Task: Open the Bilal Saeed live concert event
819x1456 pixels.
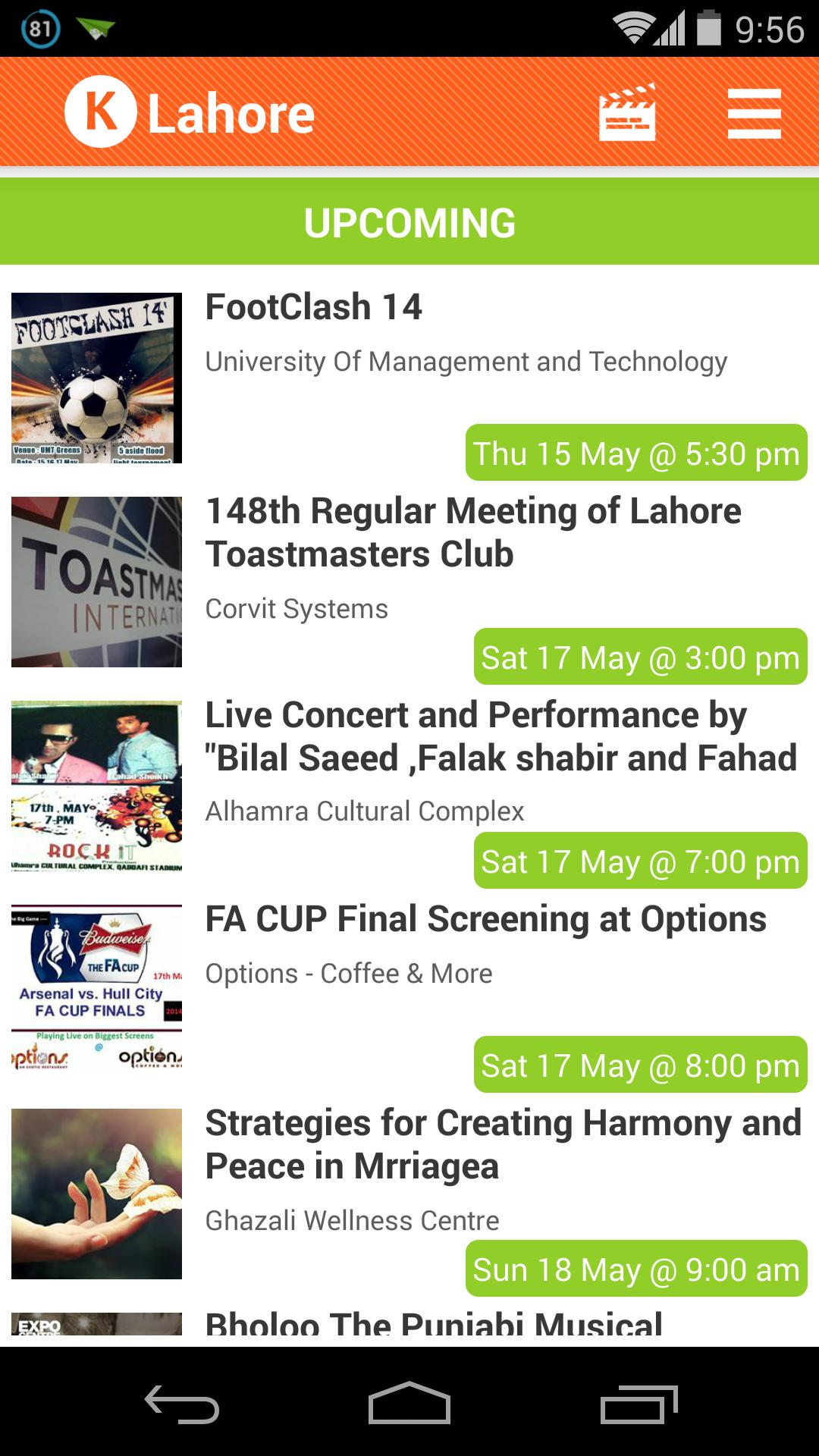Action: pyautogui.click(x=500, y=736)
